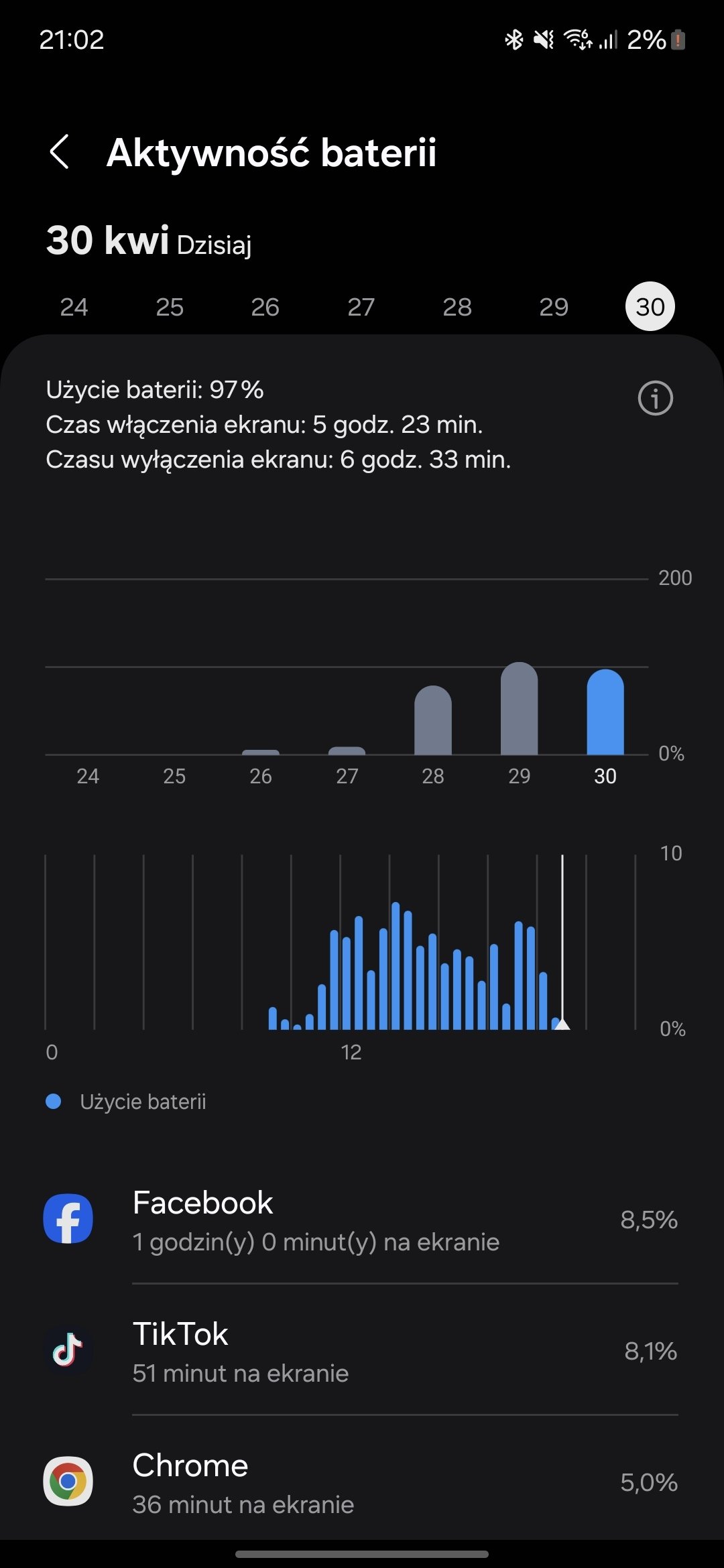Screen dimensions: 724x1568
Task: Select day 27 in the date strip
Action: coord(361,307)
